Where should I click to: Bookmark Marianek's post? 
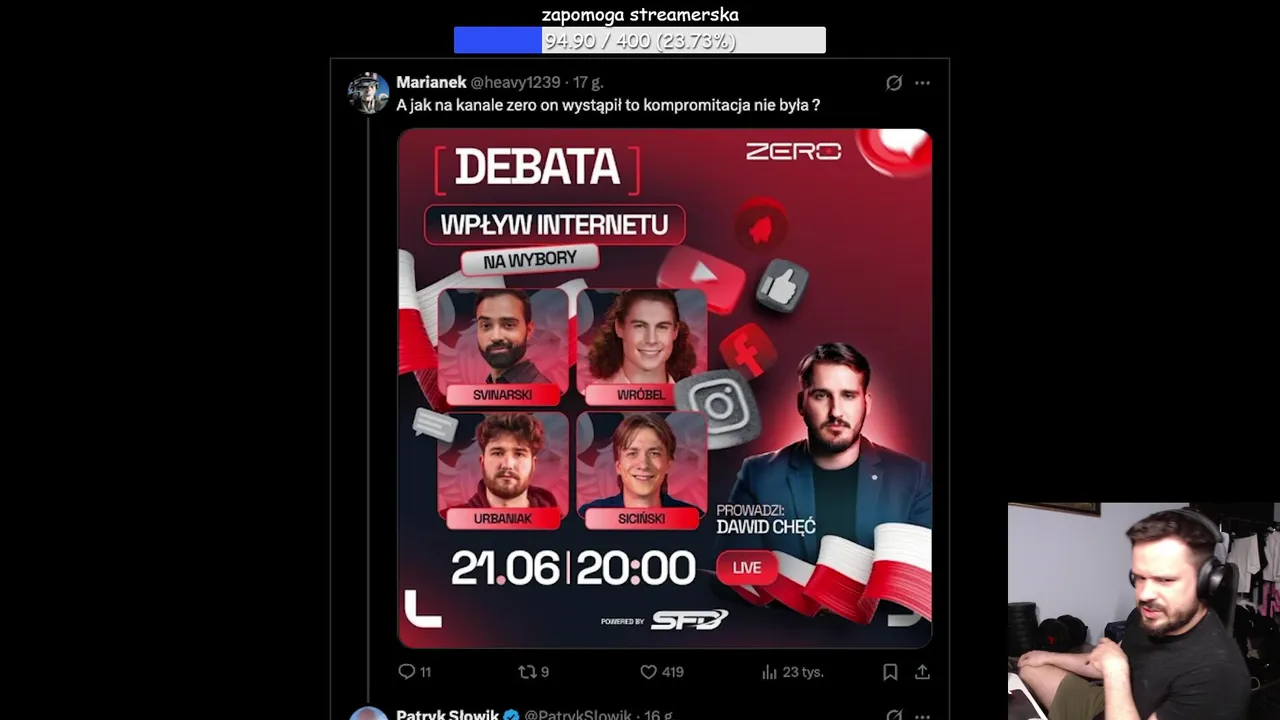[x=890, y=672]
